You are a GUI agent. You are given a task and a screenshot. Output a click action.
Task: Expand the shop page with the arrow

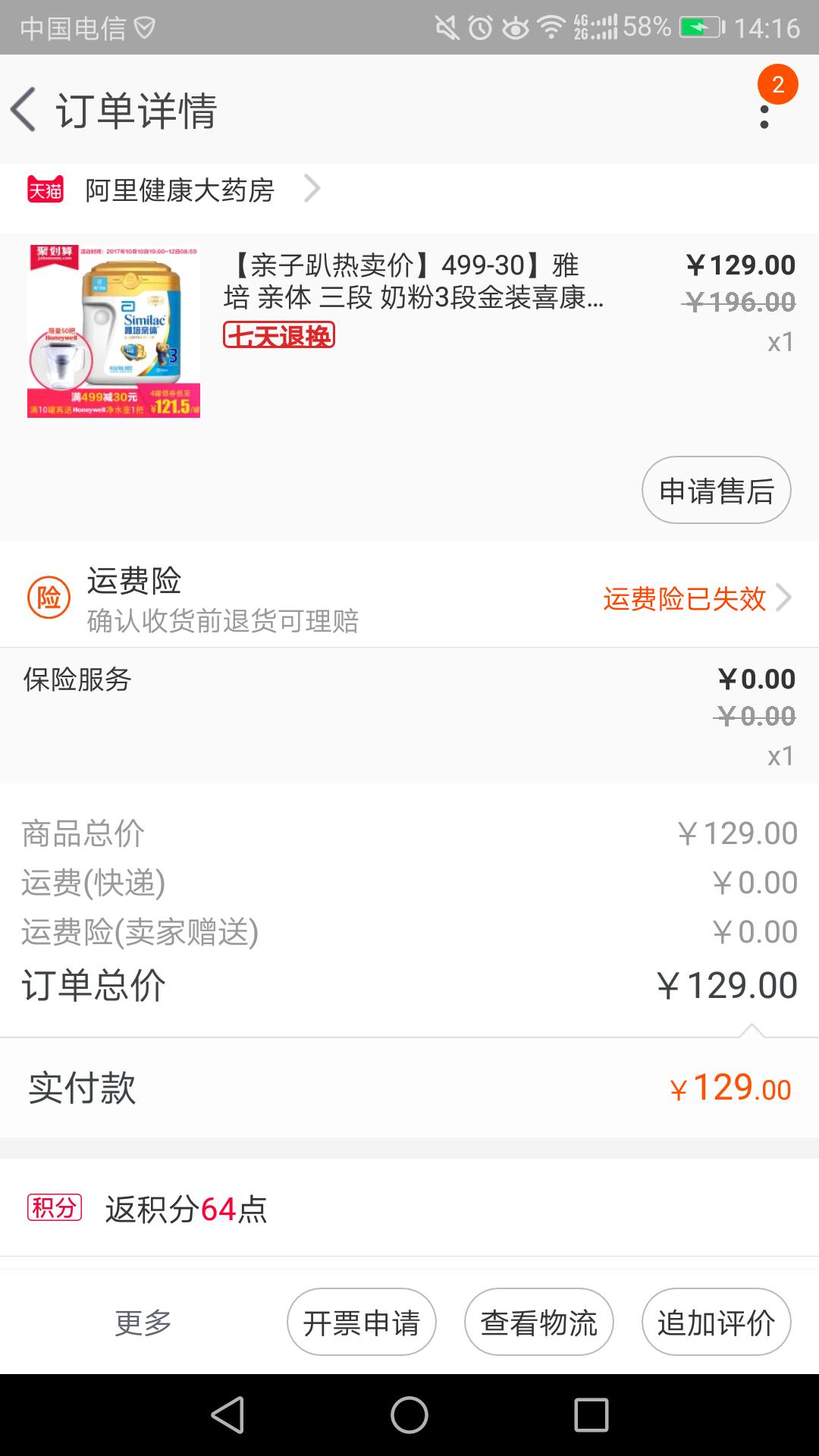(311, 190)
